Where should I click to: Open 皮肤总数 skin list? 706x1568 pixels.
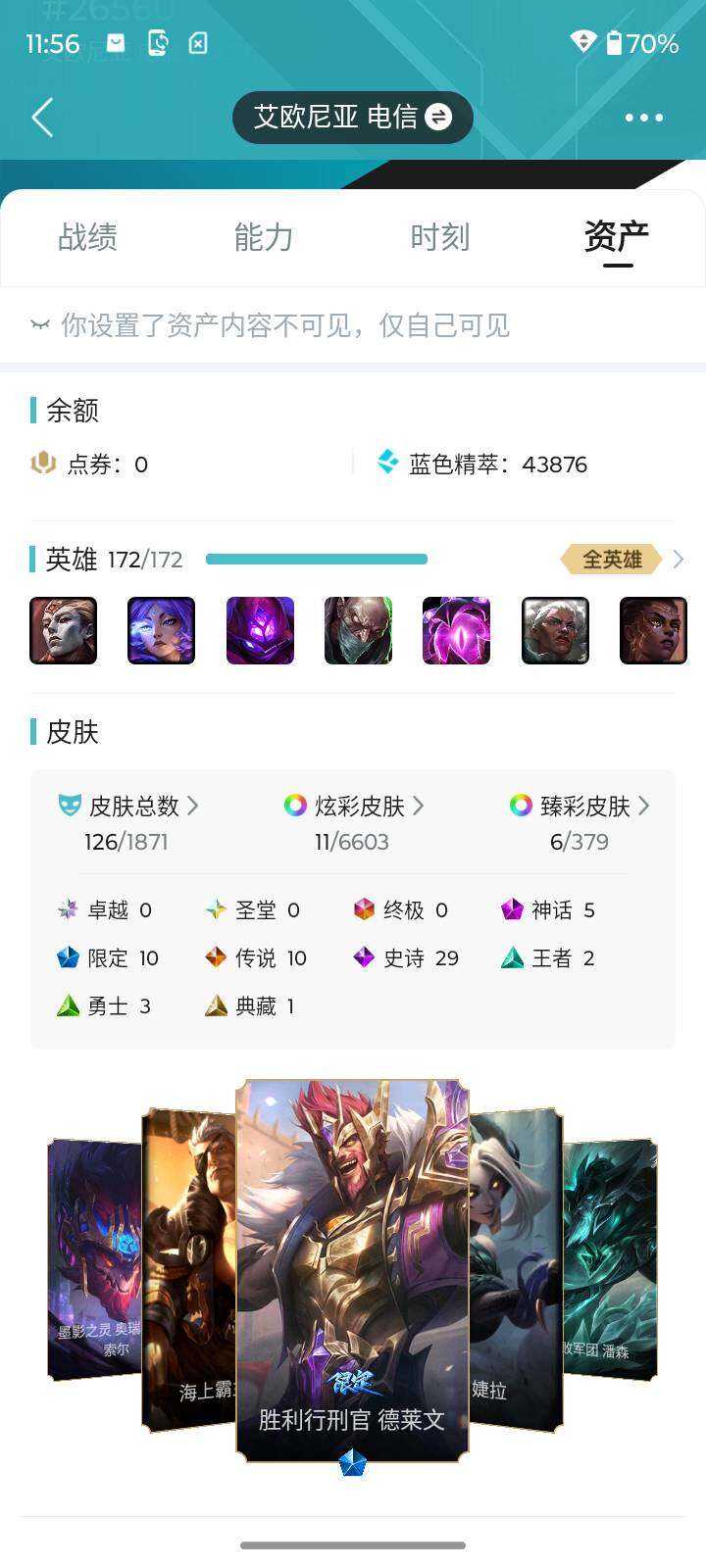click(x=133, y=807)
